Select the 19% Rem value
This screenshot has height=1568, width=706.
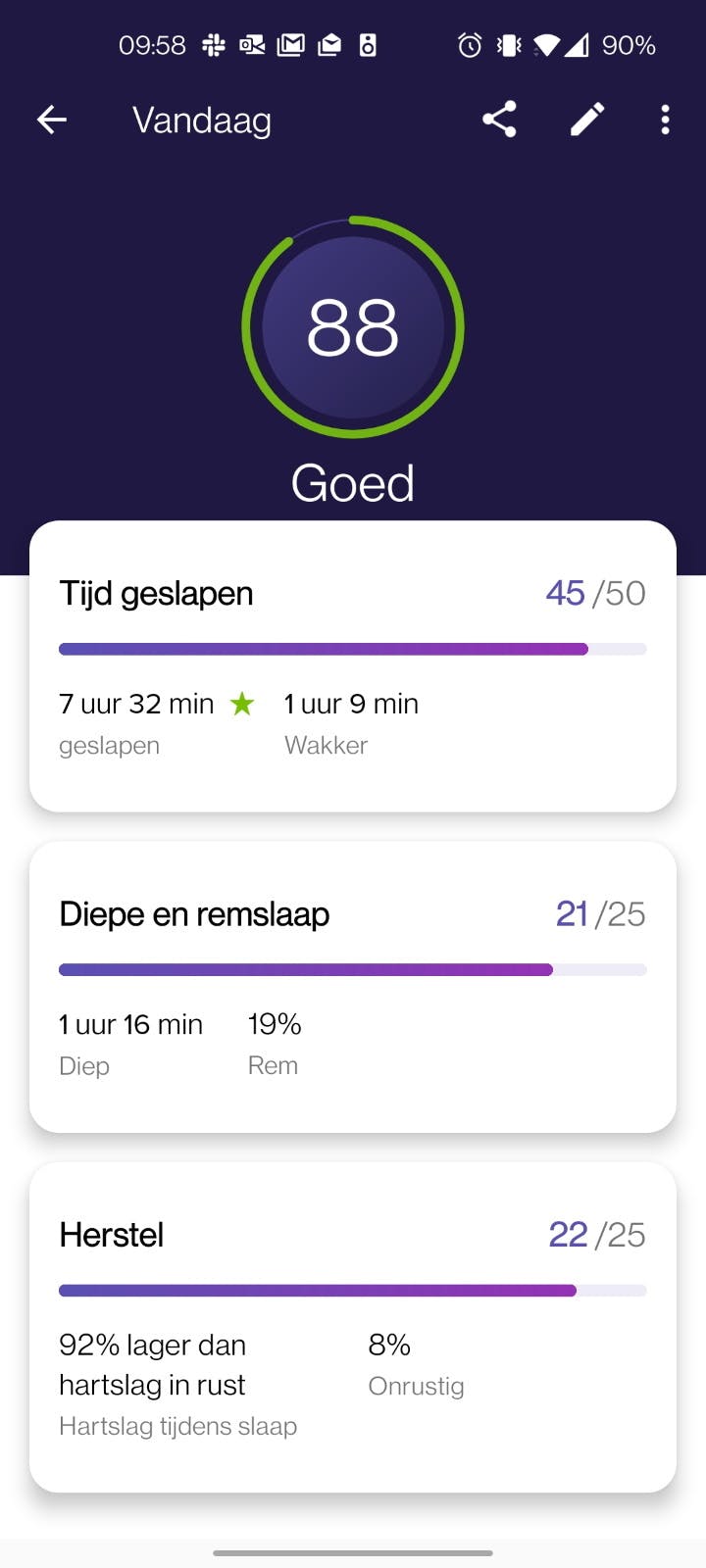tap(275, 1024)
